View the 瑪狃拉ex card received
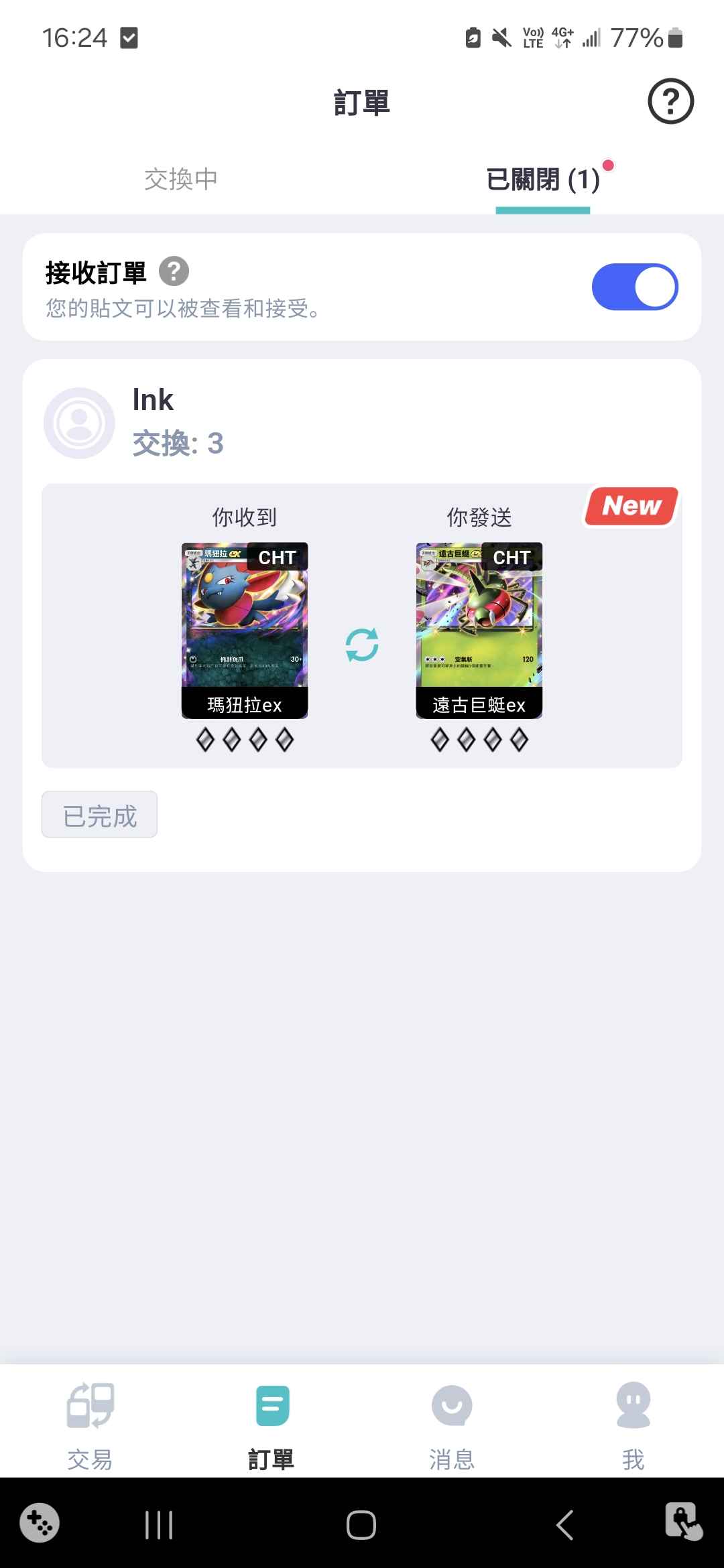This screenshot has height=1568, width=724. 245,630
